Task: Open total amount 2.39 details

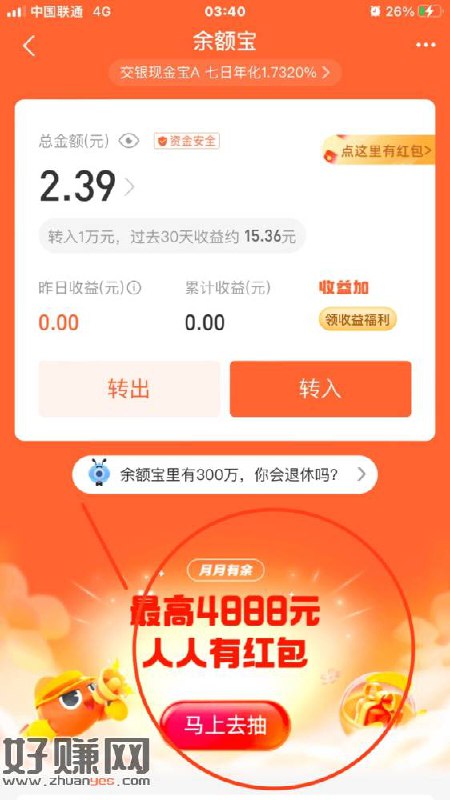Action: 87,186
